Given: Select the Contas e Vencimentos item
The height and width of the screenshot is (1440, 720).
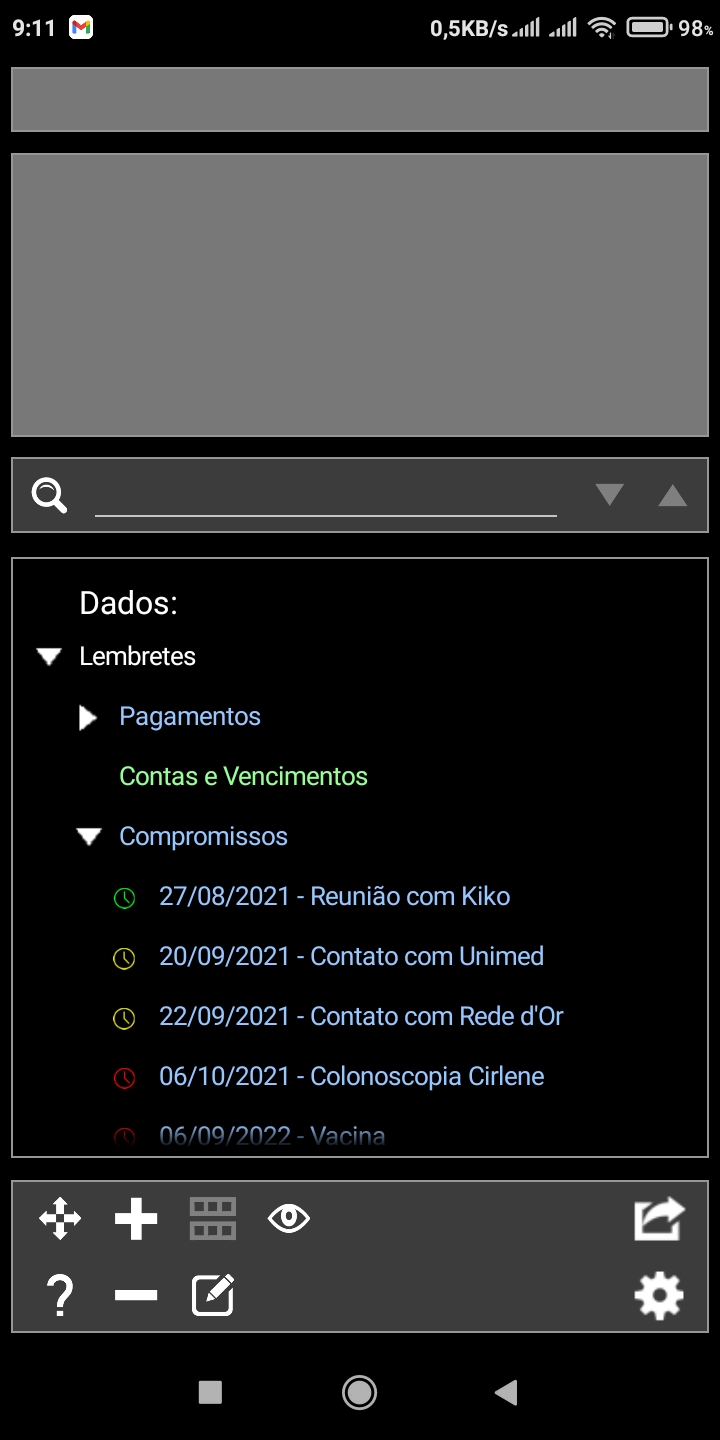Looking at the screenshot, I should (x=243, y=776).
